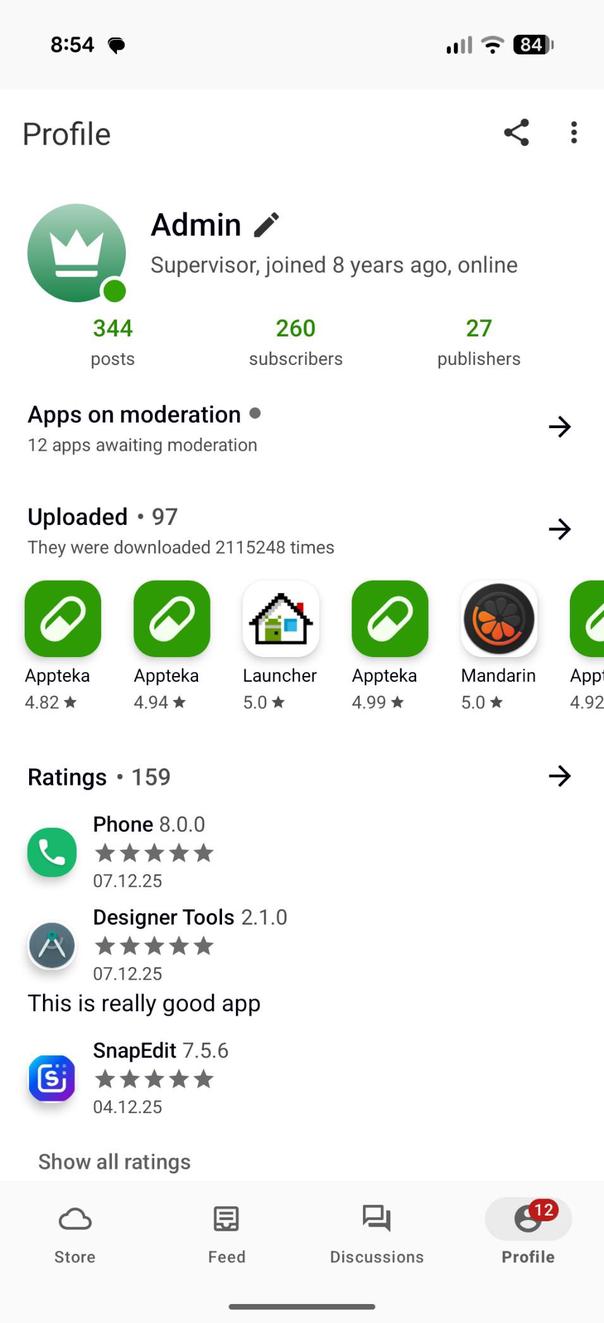Screen dimensions: 604x1323
Task: Open the Appteka app rated 4.94
Action: (171, 619)
